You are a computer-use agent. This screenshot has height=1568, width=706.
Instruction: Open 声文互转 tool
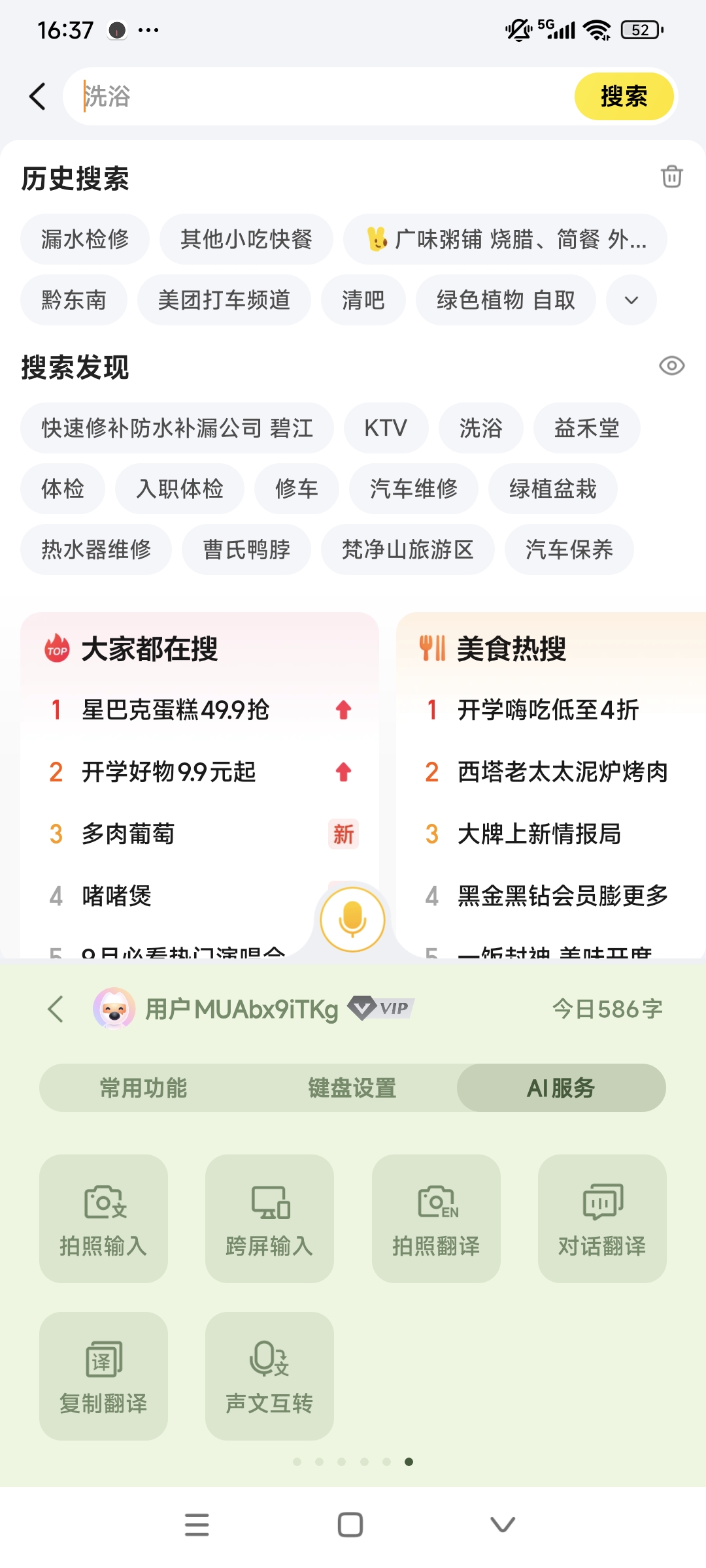coord(269,1376)
